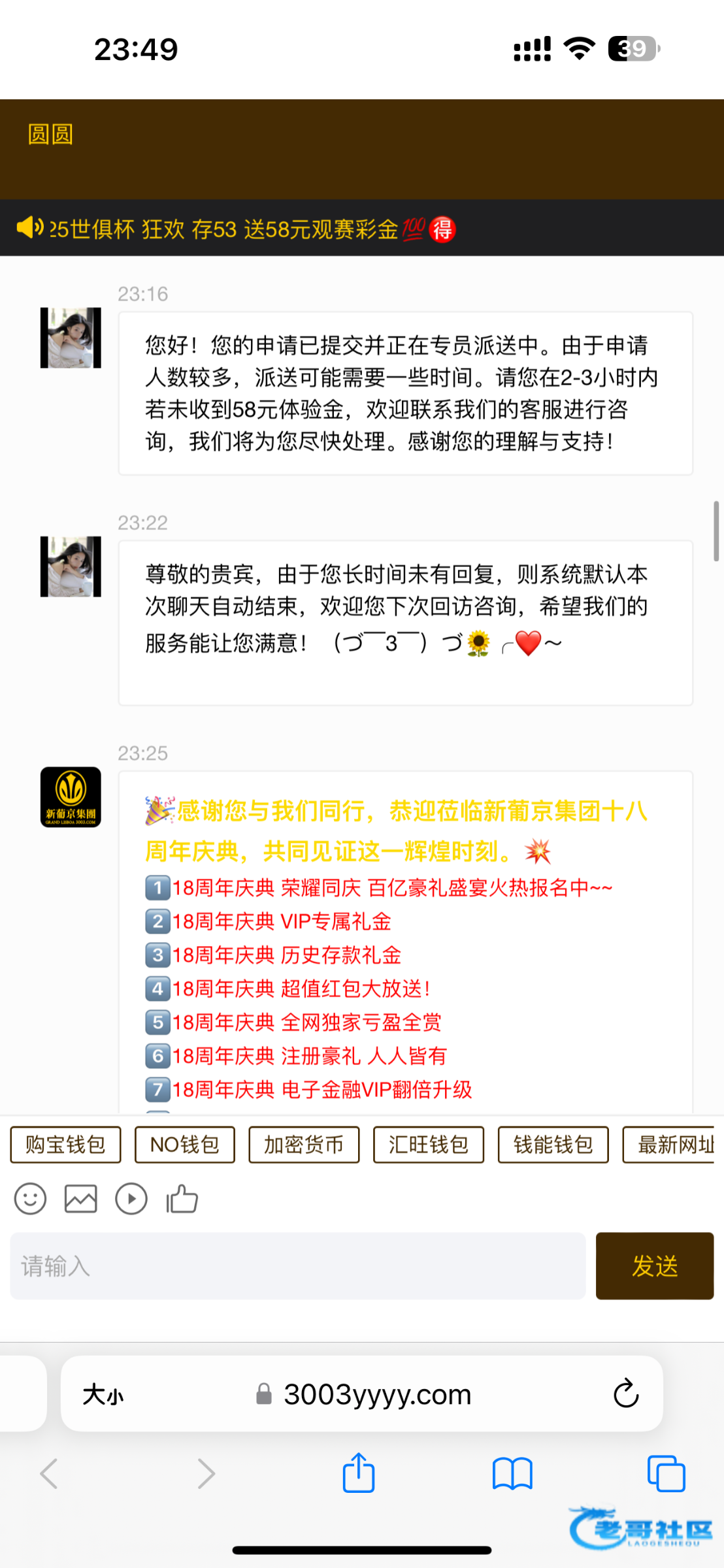The width and height of the screenshot is (724, 1568).
Task: Tap the thumbs-up rating icon
Action: click(x=182, y=1199)
